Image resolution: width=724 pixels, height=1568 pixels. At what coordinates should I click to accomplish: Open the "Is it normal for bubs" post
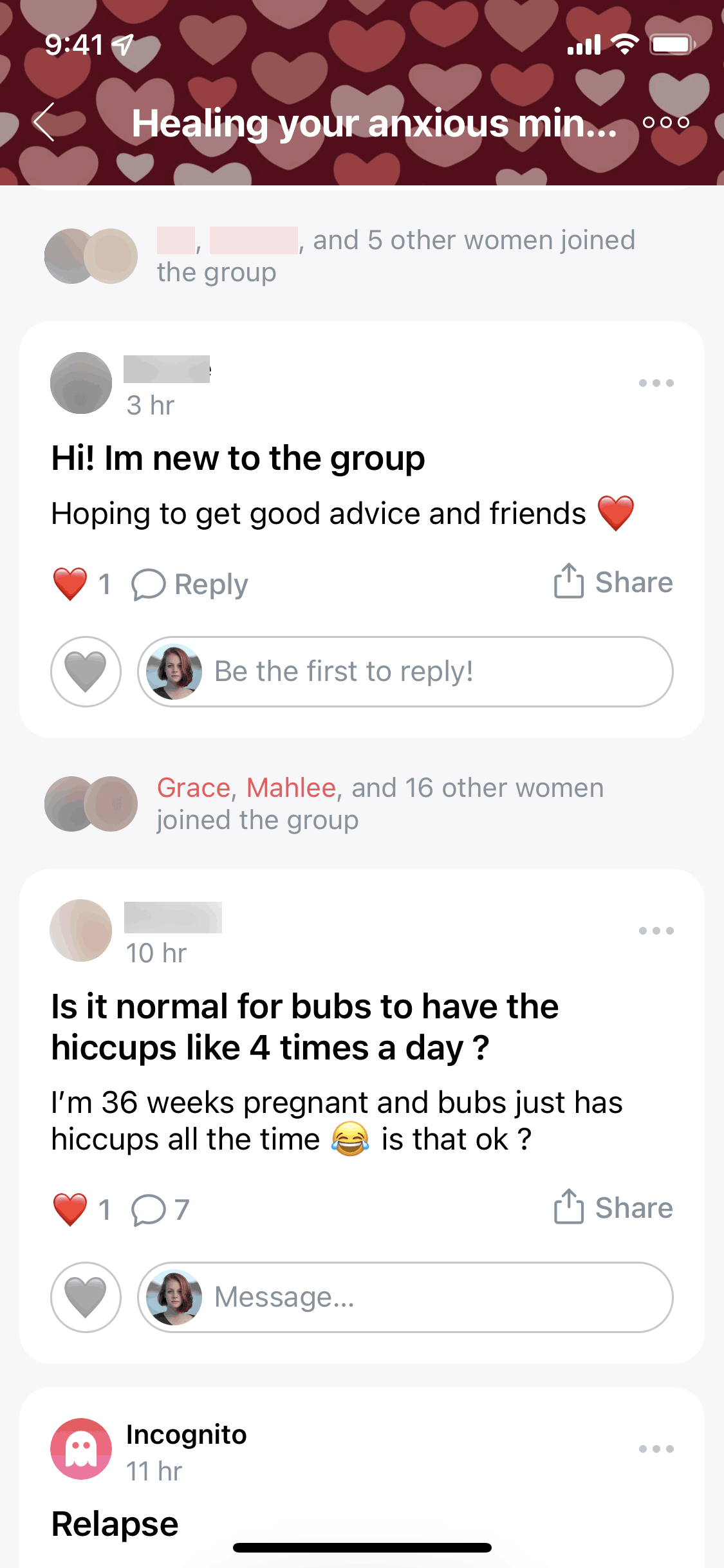point(305,1027)
